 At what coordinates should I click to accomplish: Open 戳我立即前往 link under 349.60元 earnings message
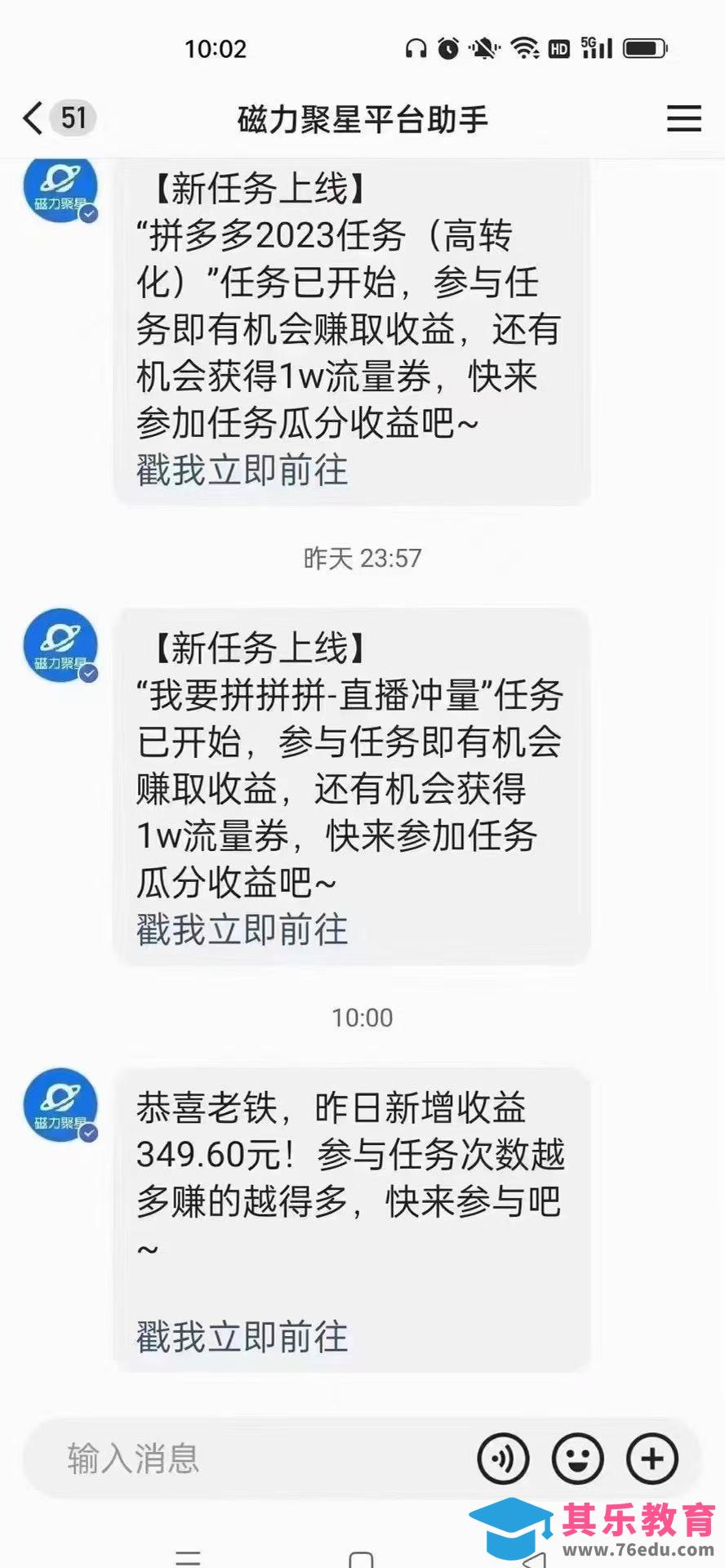coord(242,1337)
